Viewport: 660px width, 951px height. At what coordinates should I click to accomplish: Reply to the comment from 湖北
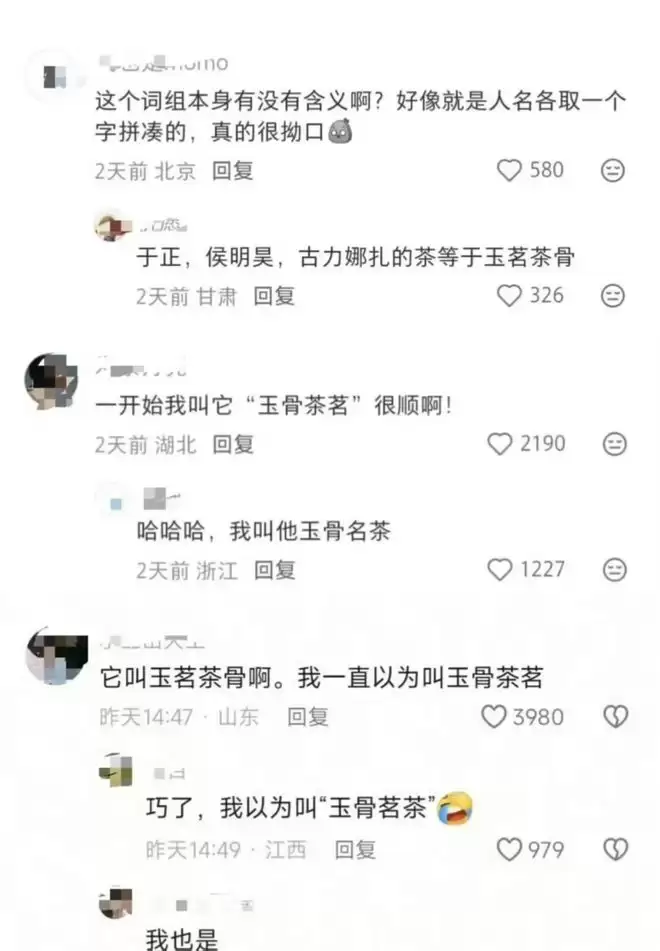(x=233, y=444)
